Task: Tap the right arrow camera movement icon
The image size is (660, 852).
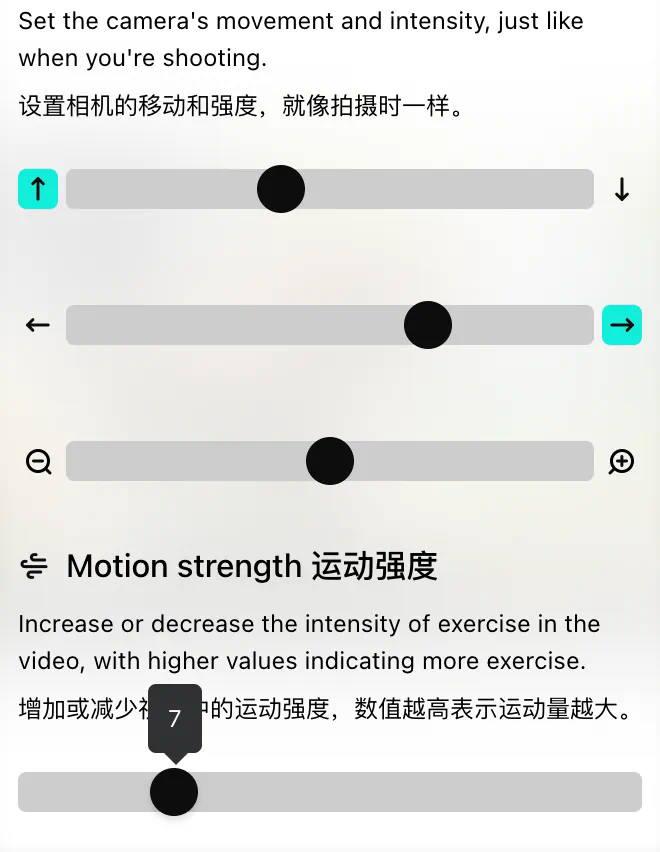Action: [622, 325]
